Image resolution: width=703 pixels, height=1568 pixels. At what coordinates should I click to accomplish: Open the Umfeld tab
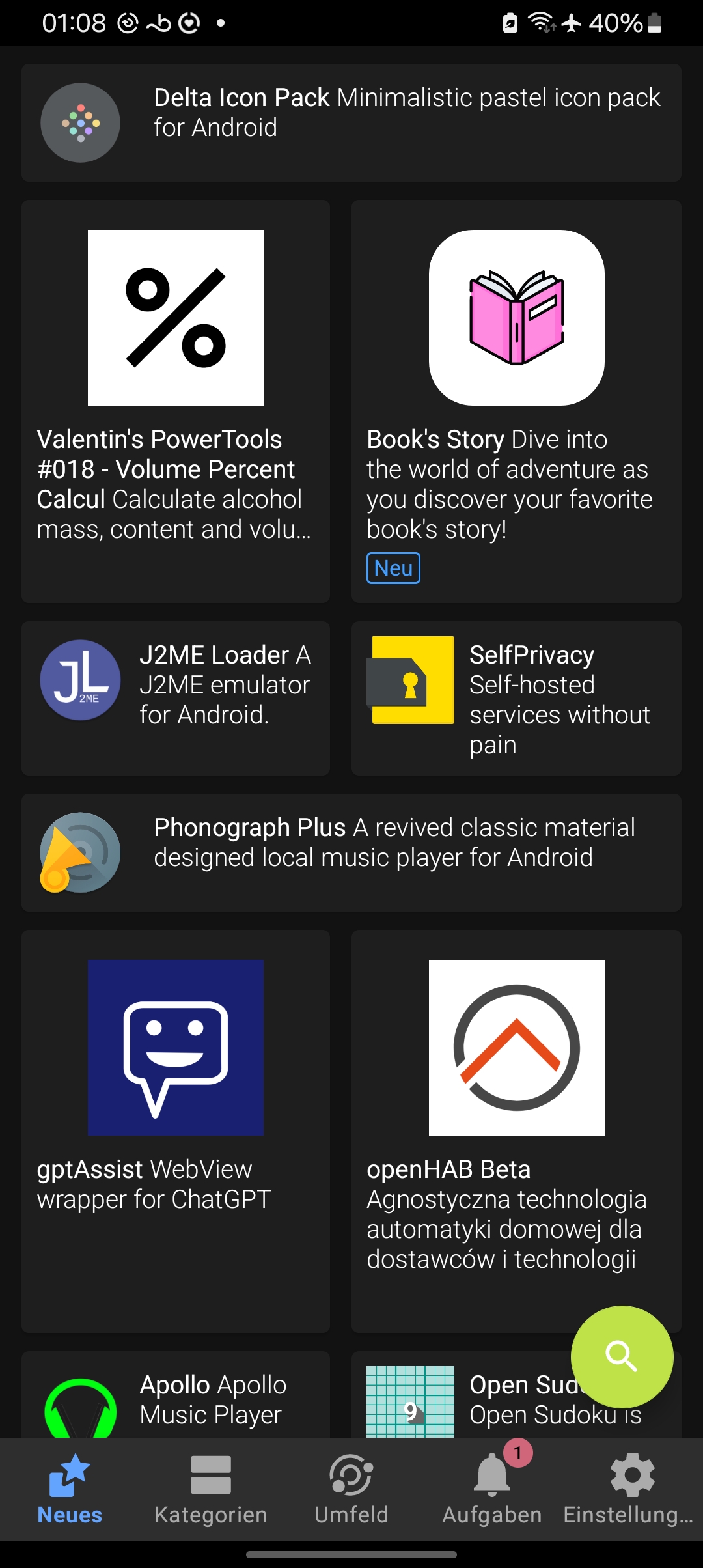(351, 1491)
